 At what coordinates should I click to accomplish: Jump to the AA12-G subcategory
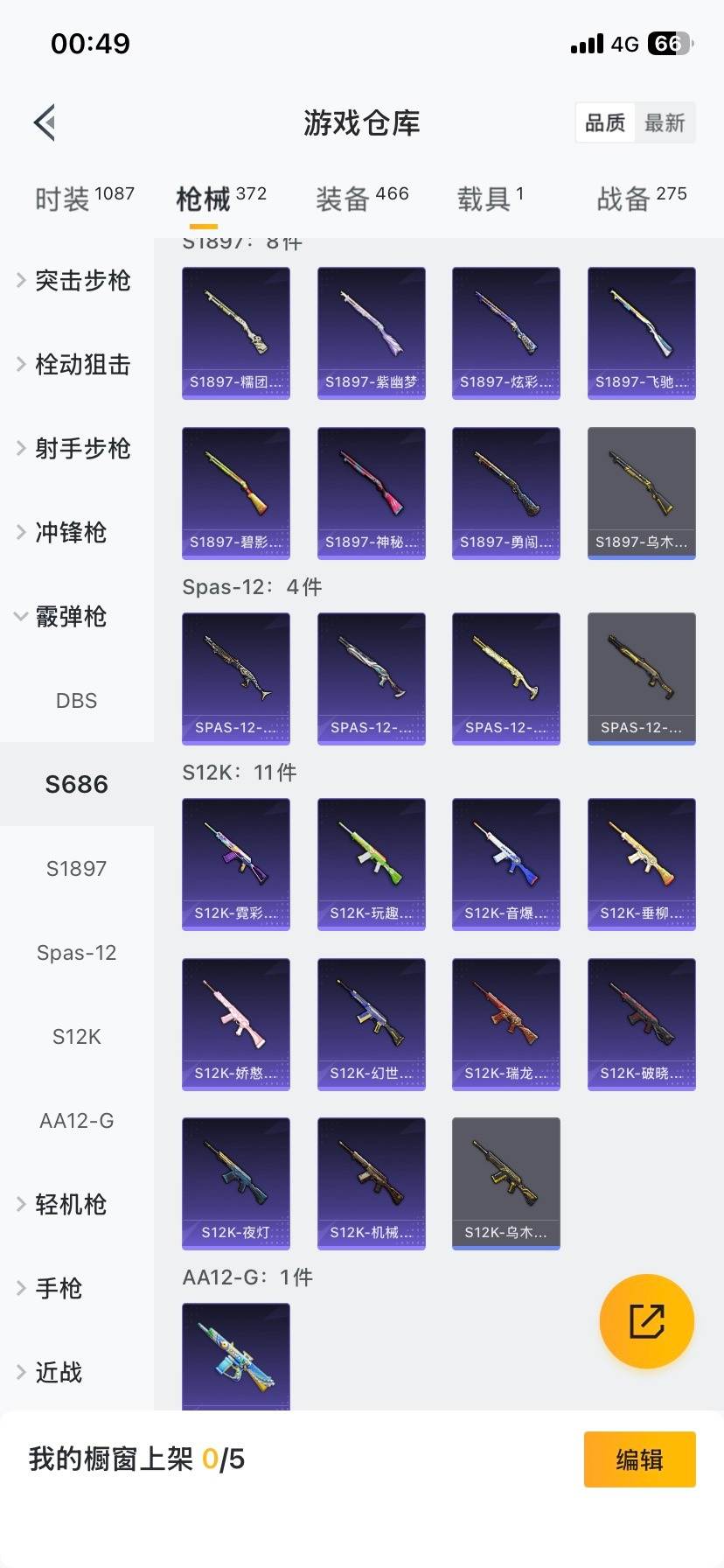coord(76,1121)
